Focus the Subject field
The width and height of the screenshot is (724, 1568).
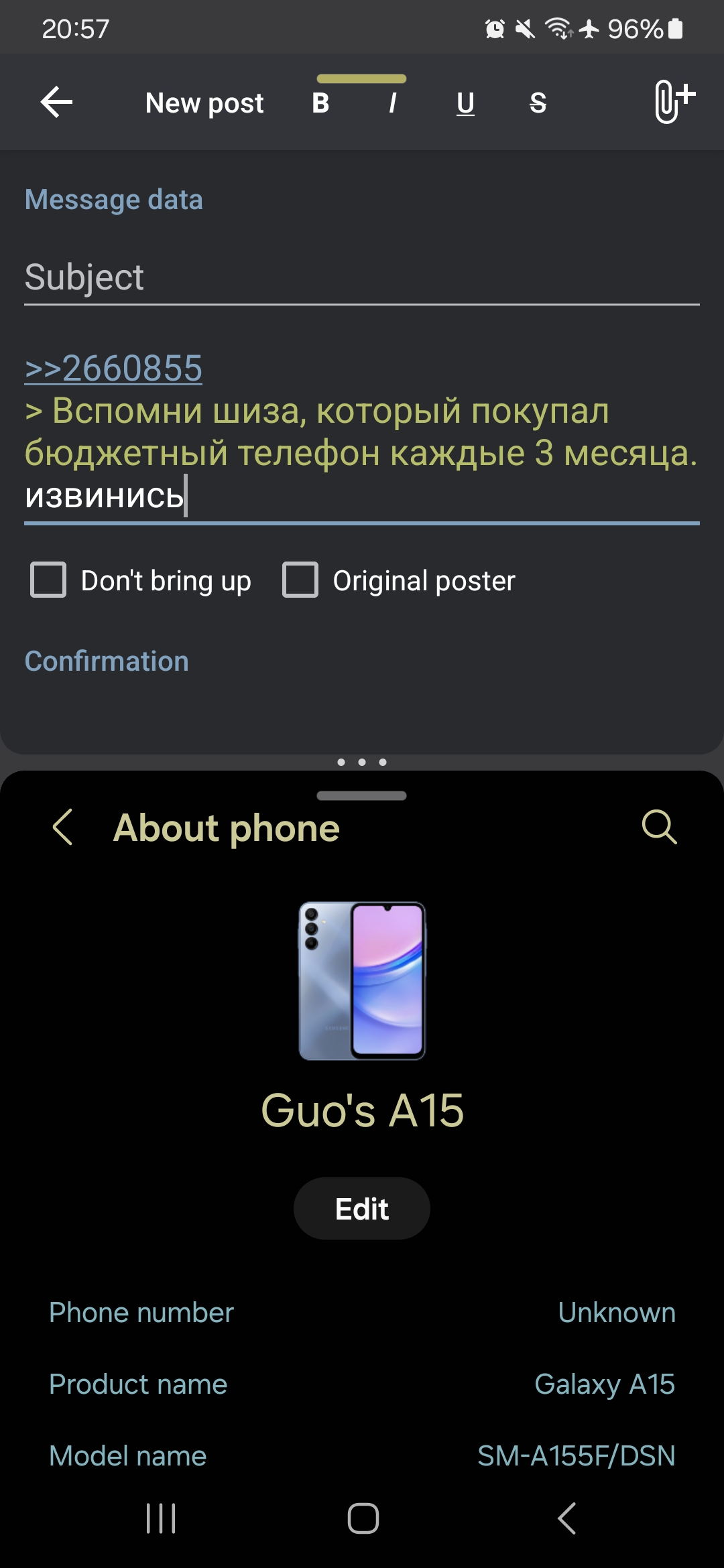pos(362,277)
